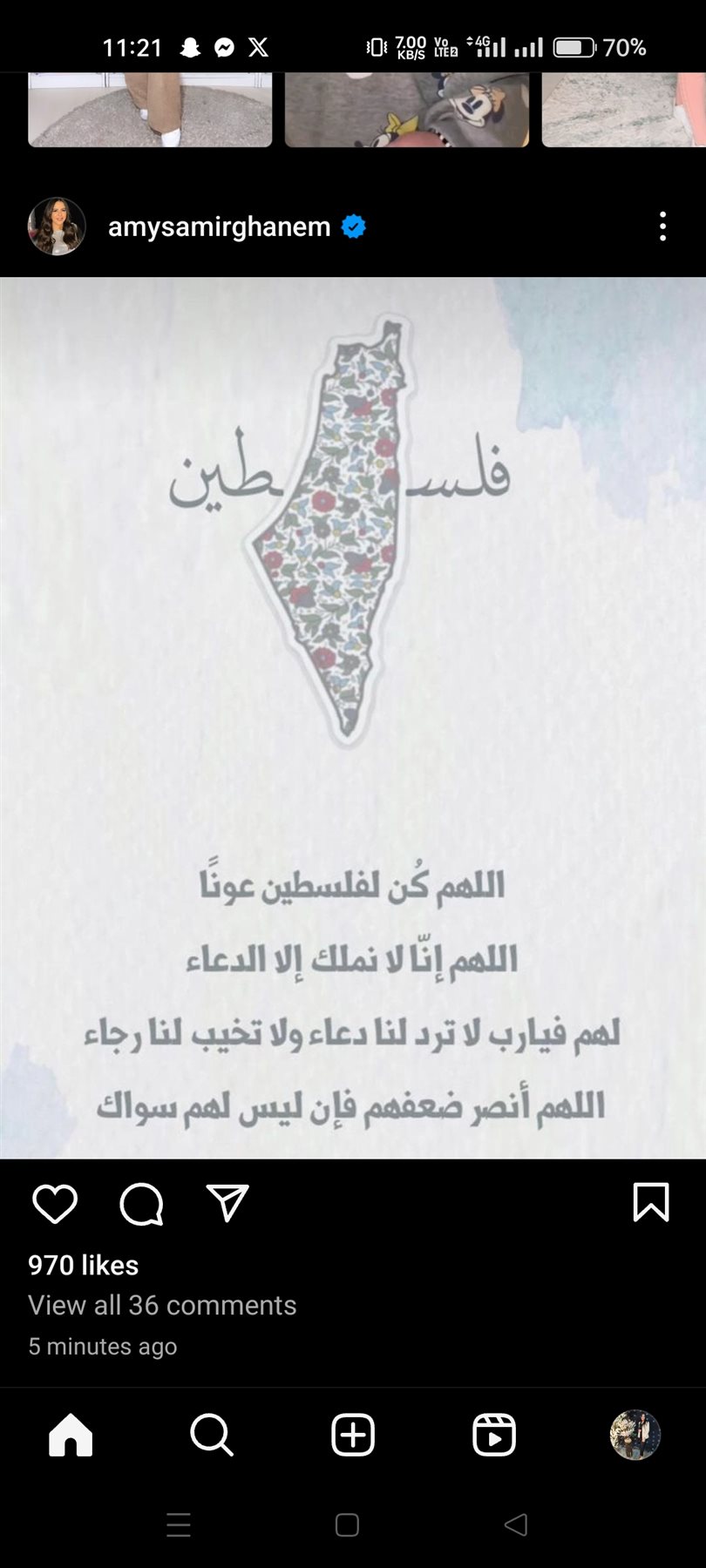Open the comment bubble under the post

click(141, 1204)
